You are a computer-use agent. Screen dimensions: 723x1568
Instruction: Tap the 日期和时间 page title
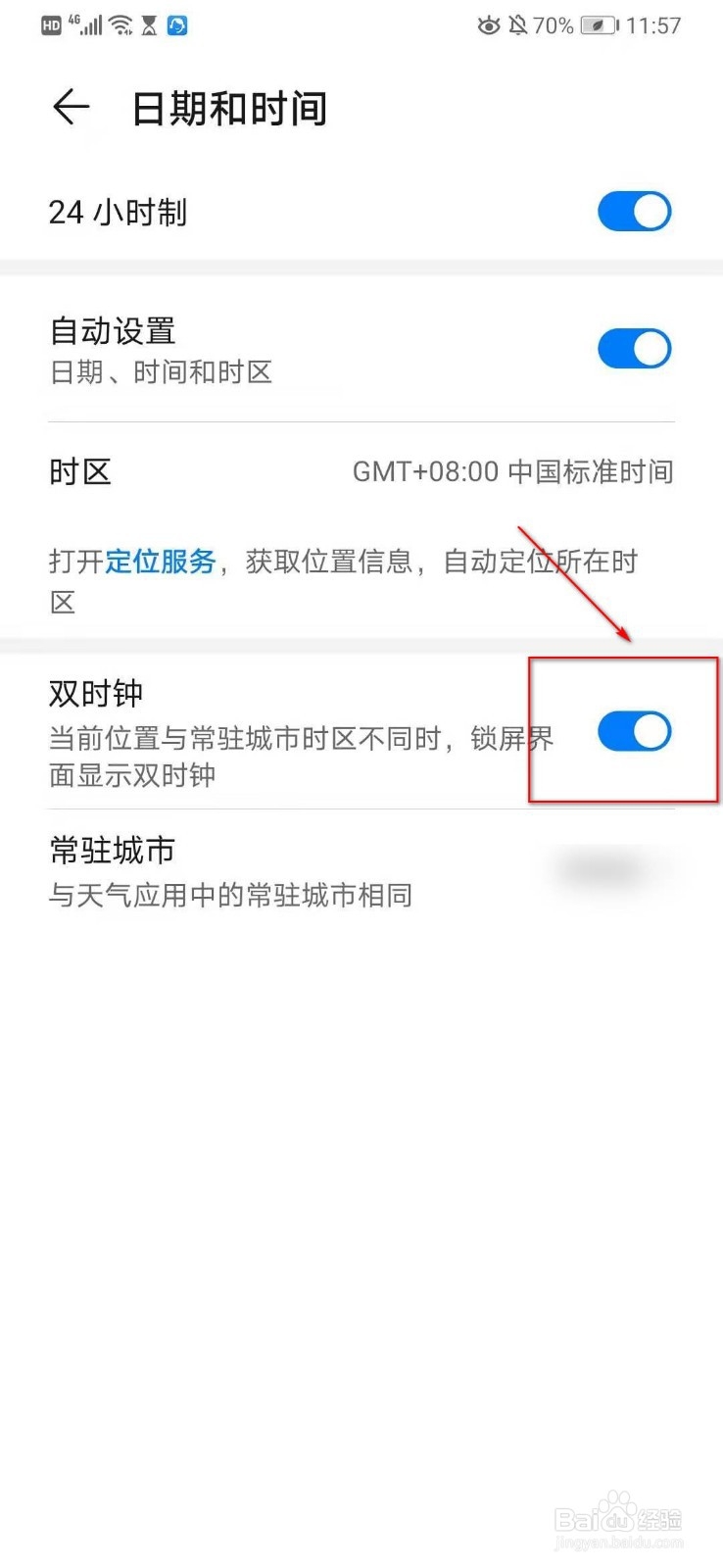(229, 108)
